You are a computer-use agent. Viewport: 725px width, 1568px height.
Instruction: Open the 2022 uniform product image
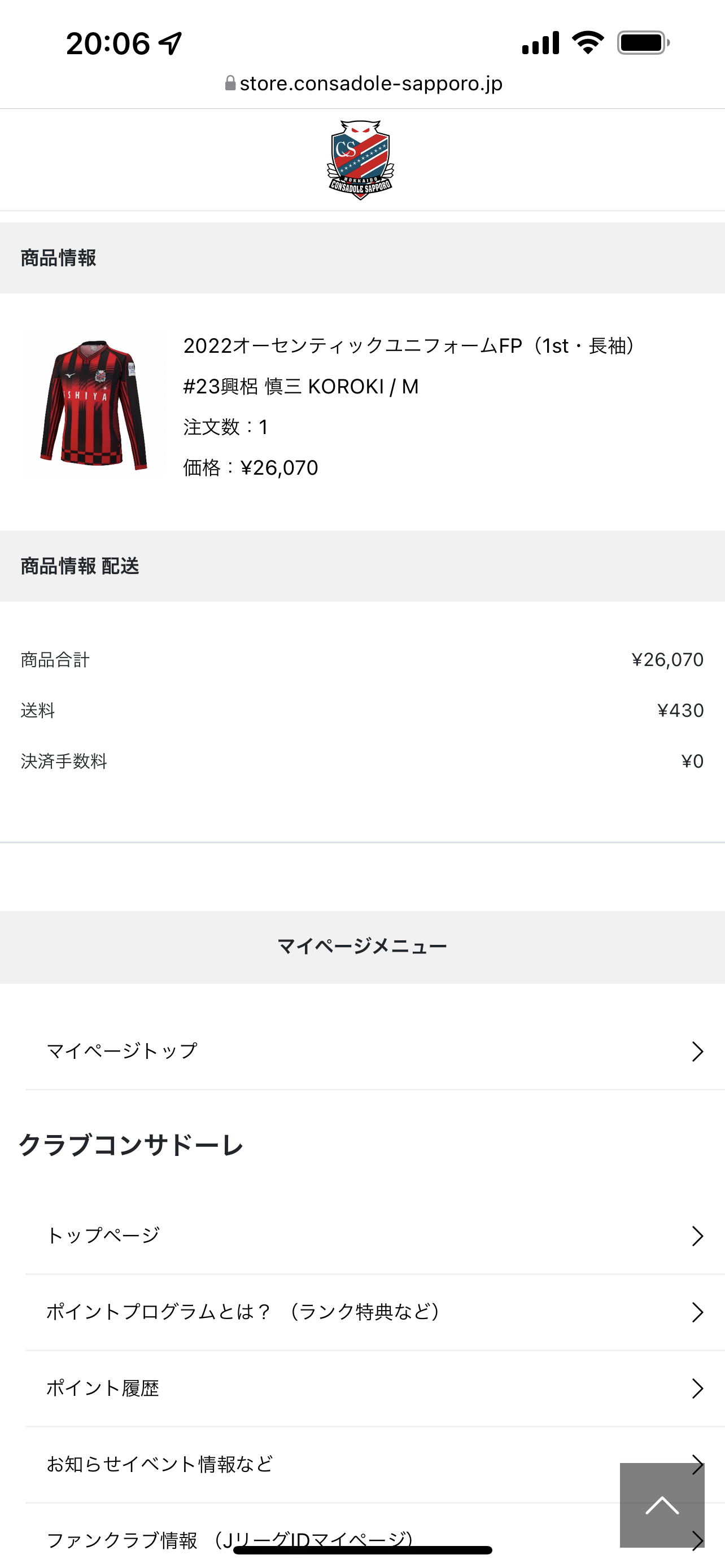(93, 405)
